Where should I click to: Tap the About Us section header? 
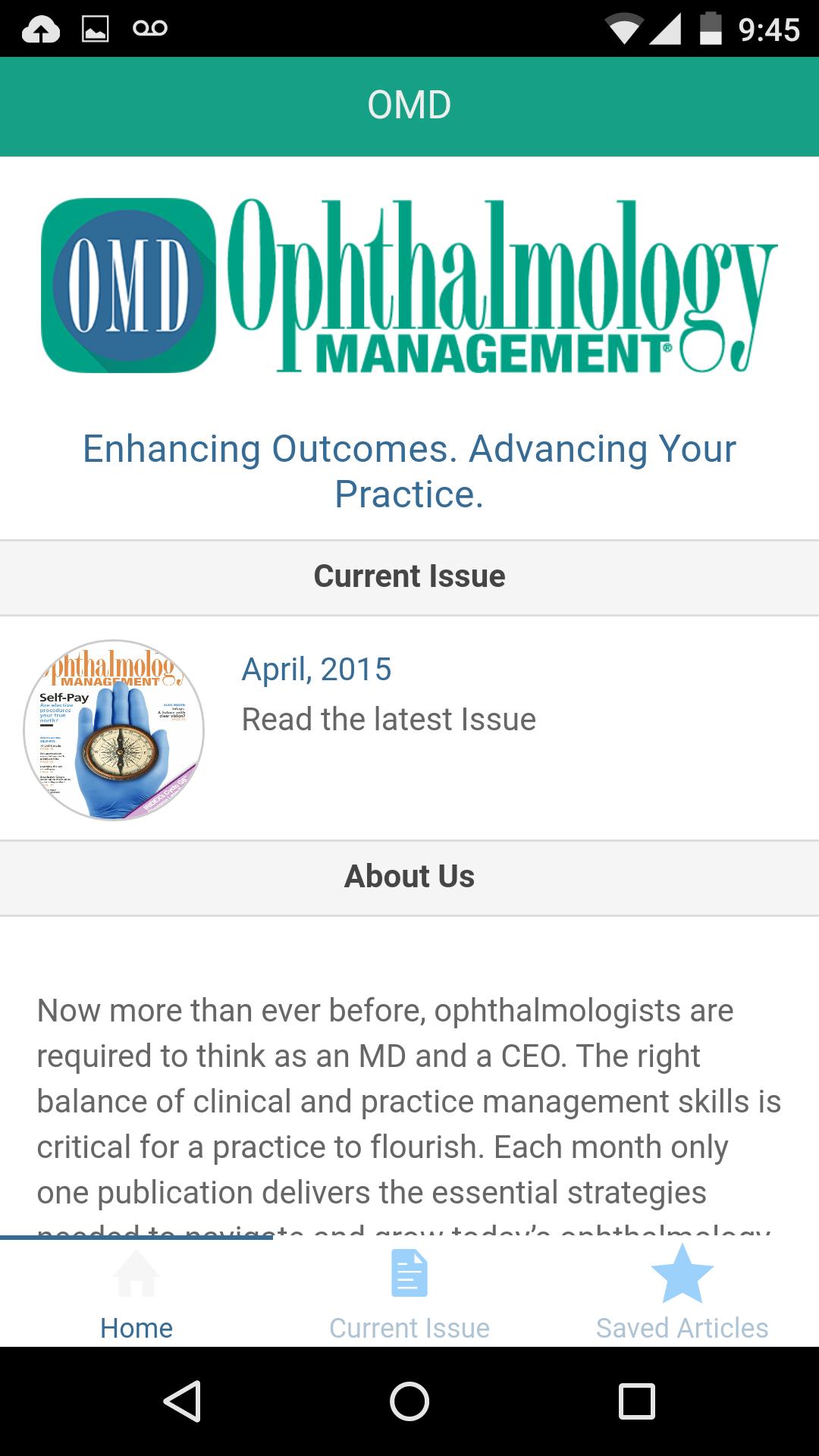409,877
